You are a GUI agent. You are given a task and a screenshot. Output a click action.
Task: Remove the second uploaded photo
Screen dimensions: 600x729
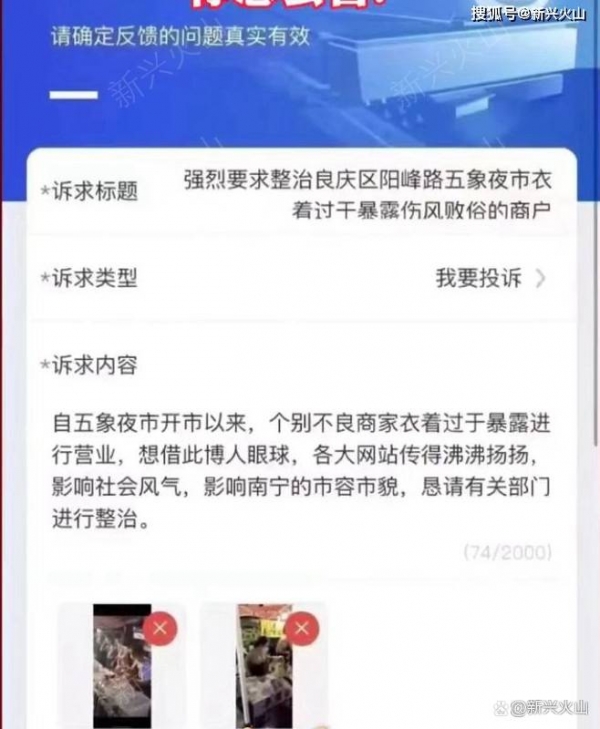(x=303, y=629)
